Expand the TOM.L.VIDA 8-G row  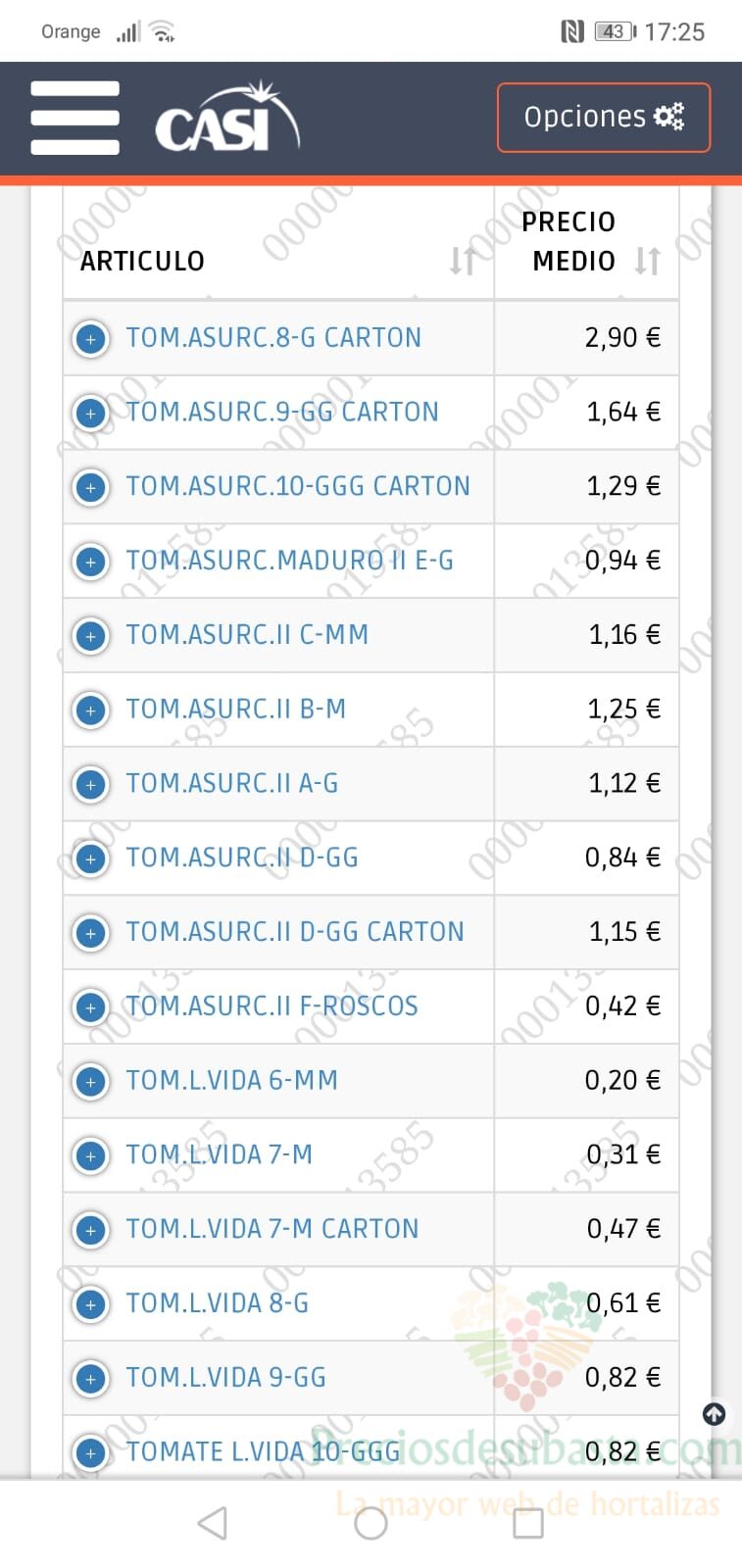(x=91, y=1304)
